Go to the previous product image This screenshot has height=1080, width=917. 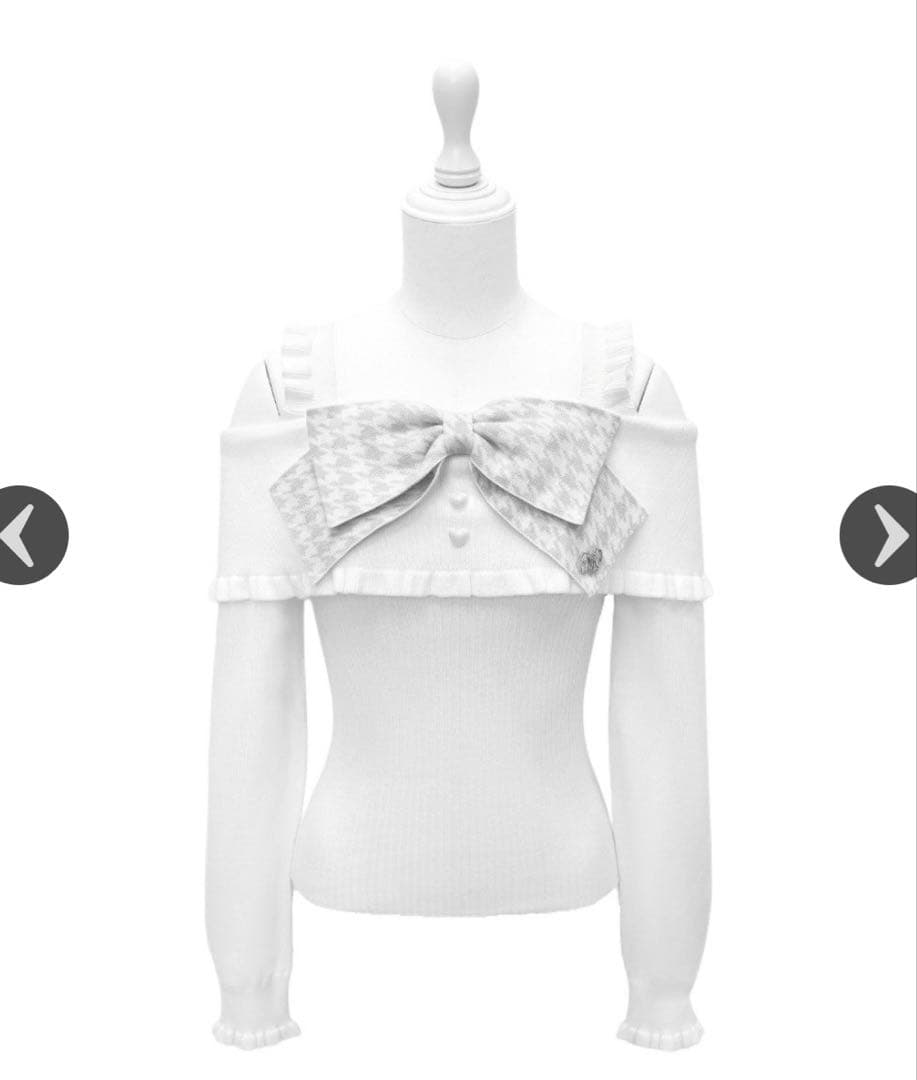(28, 535)
